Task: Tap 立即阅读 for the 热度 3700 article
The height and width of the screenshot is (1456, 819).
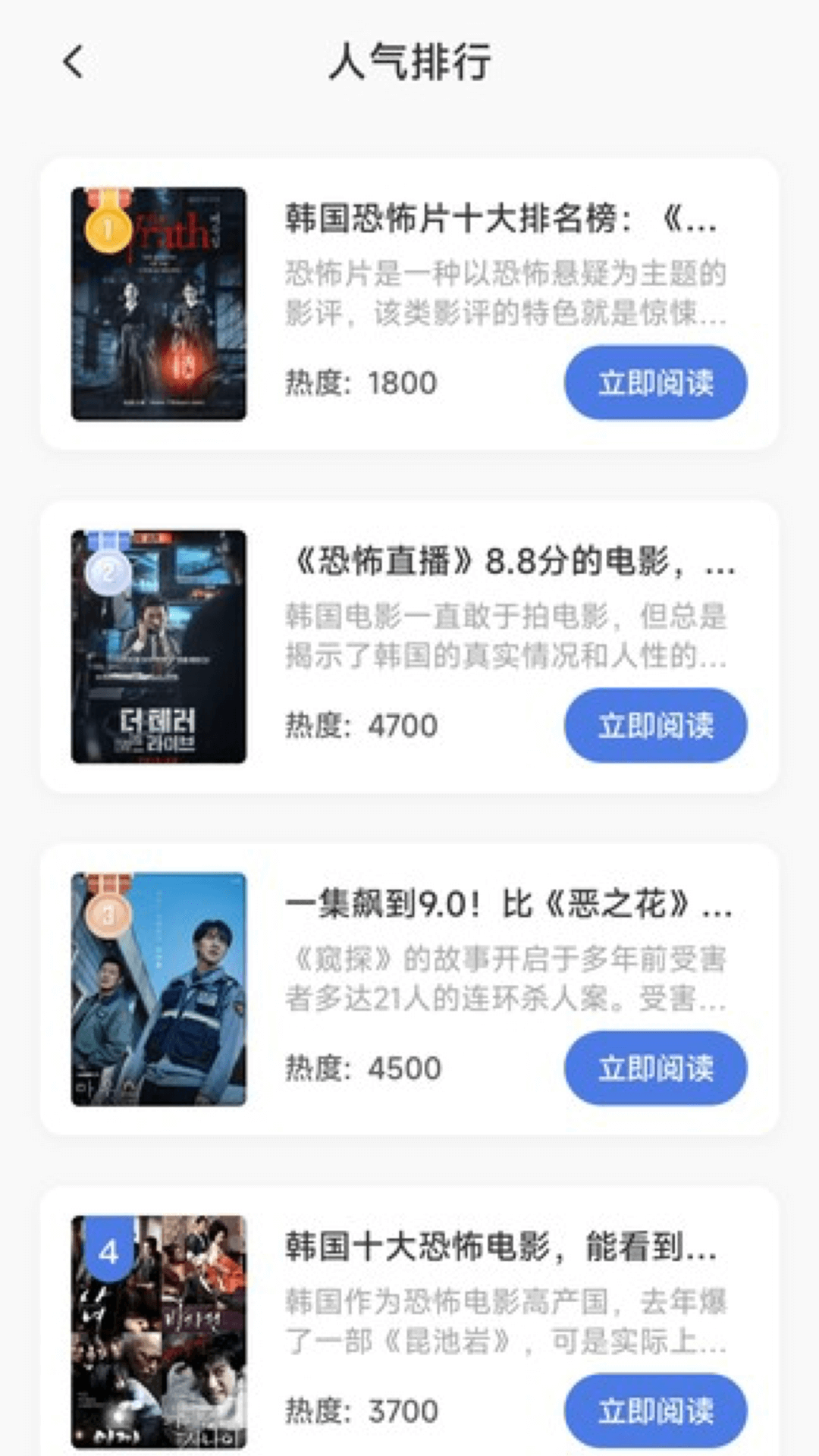Action: pos(655,1410)
